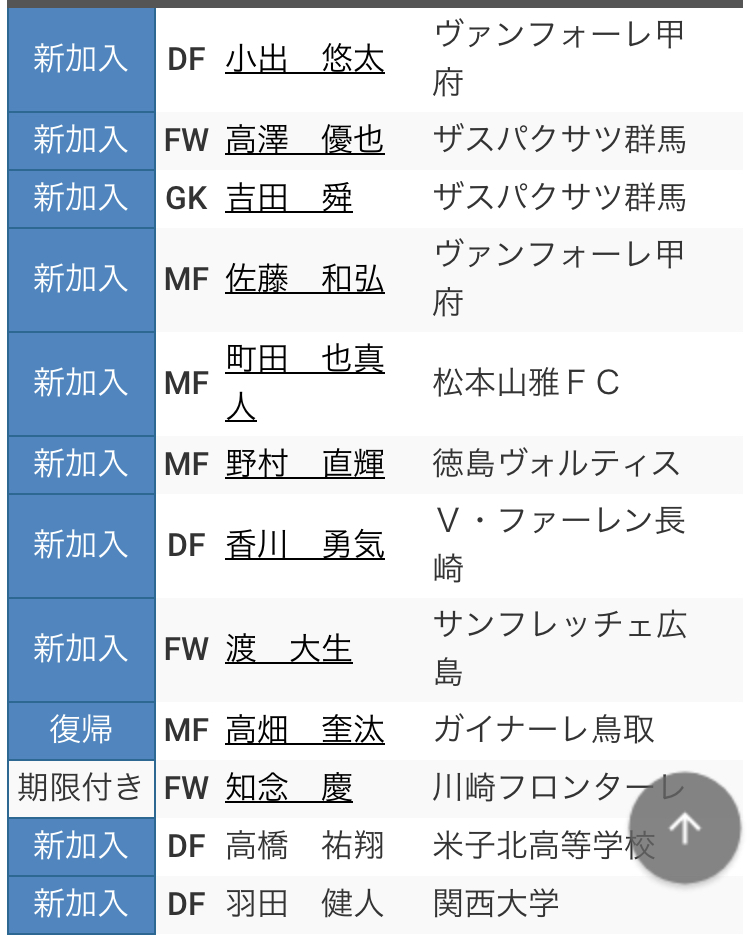View profile of 吉田 舜
The width and height of the screenshot is (750, 935).
289,199
